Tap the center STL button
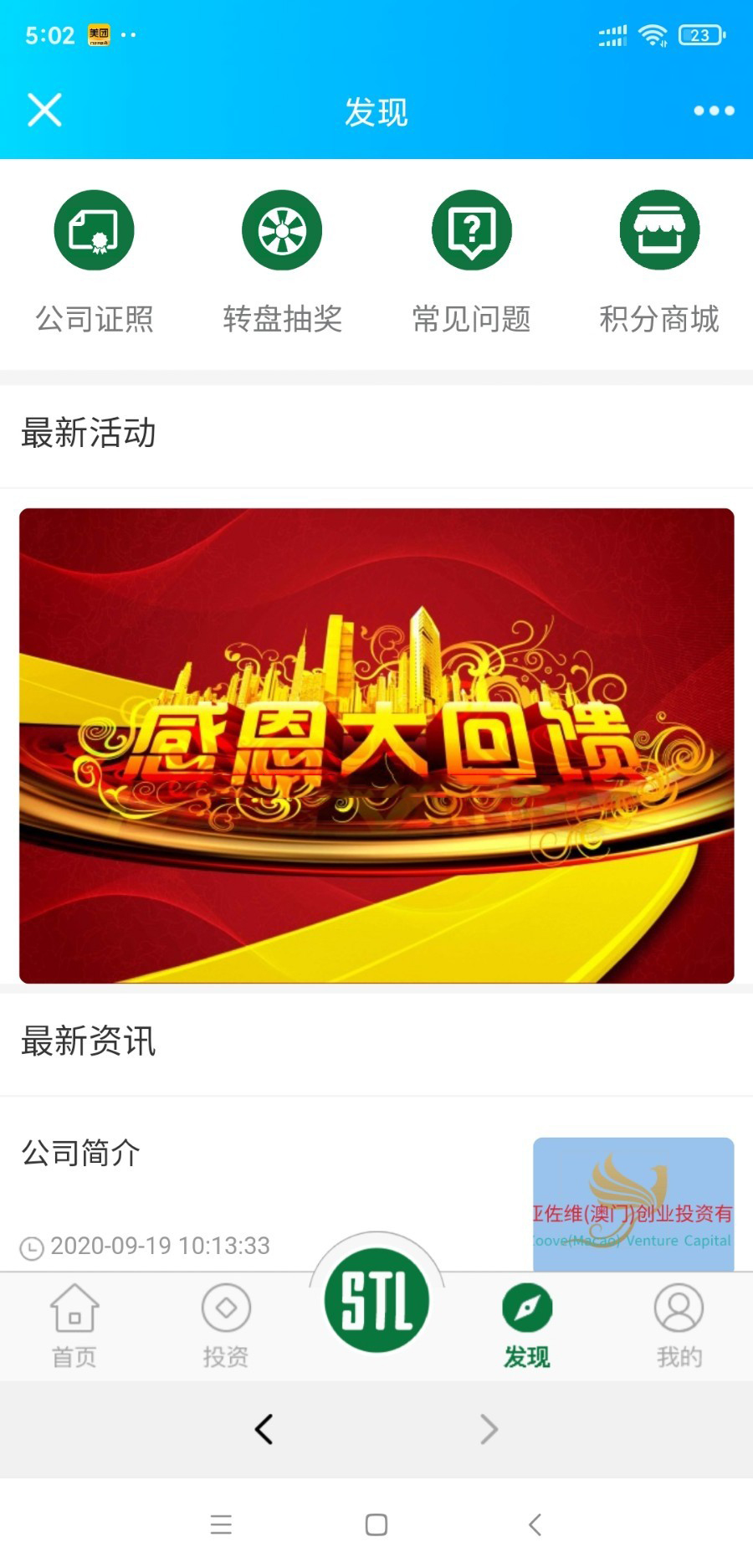Viewport: 753px width, 1568px height. click(x=376, y=1299)
